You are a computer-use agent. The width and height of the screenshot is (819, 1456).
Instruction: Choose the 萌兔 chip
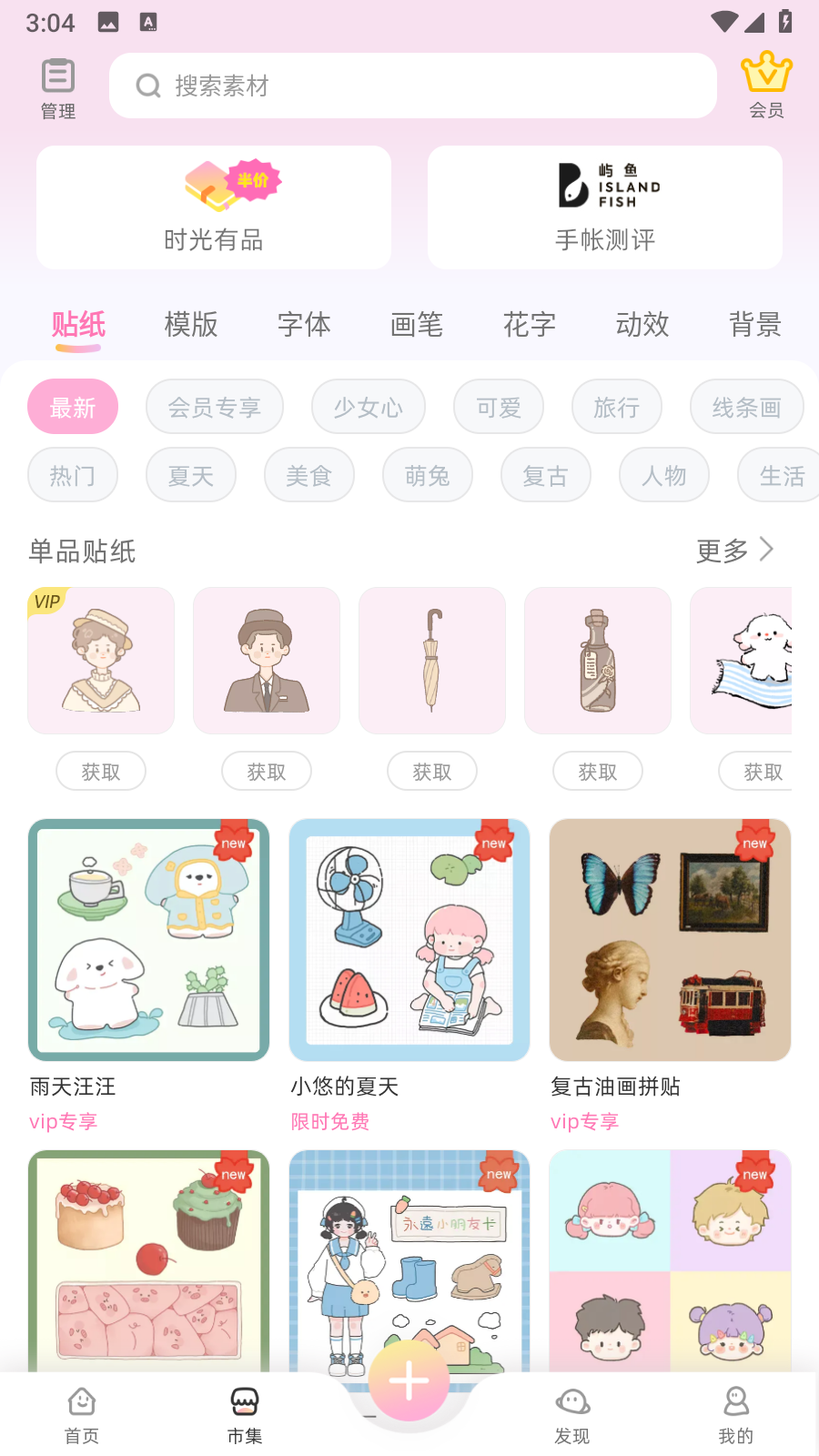[x=427, y=475]
